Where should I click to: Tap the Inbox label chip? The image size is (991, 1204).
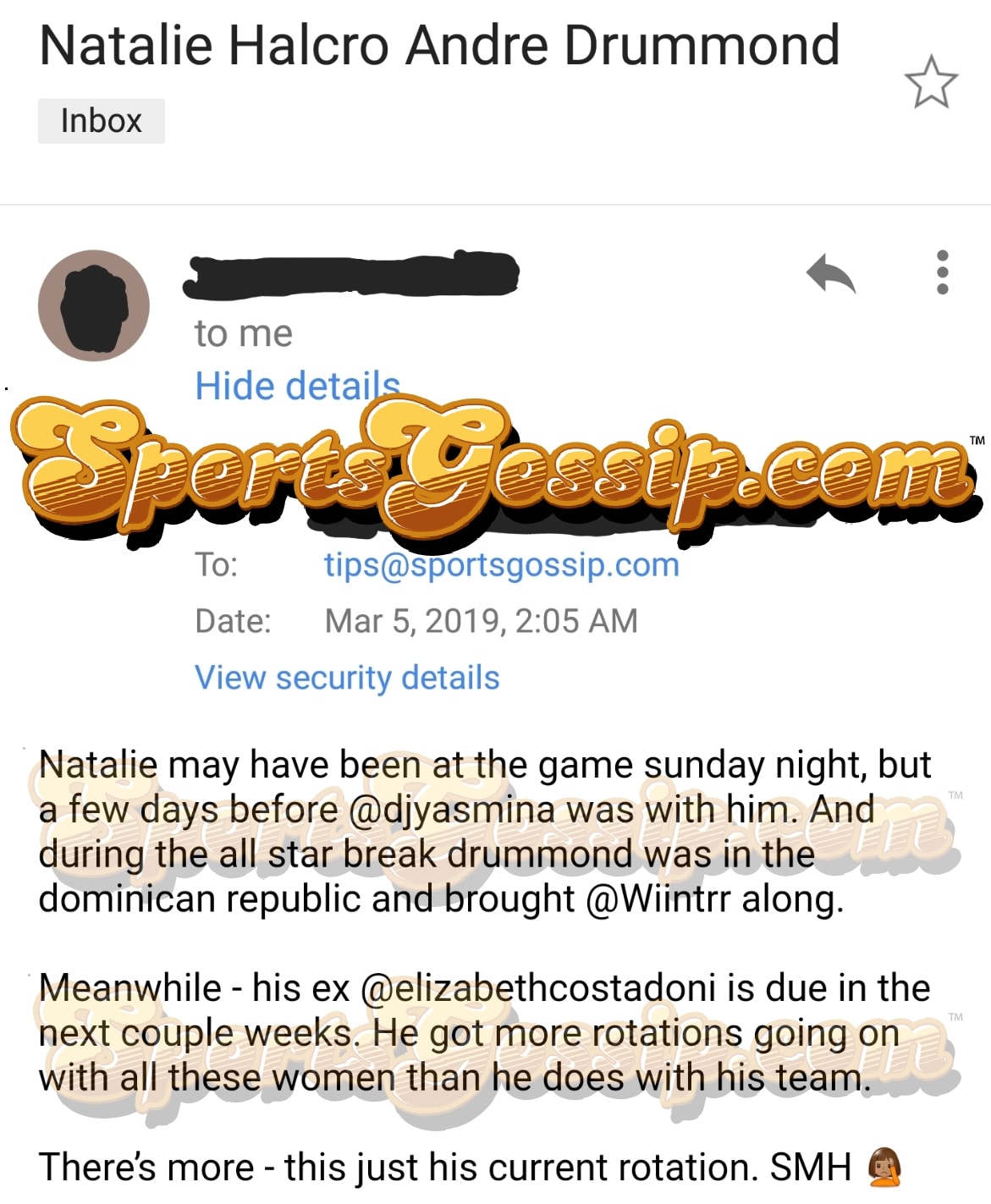click(101, 121)
